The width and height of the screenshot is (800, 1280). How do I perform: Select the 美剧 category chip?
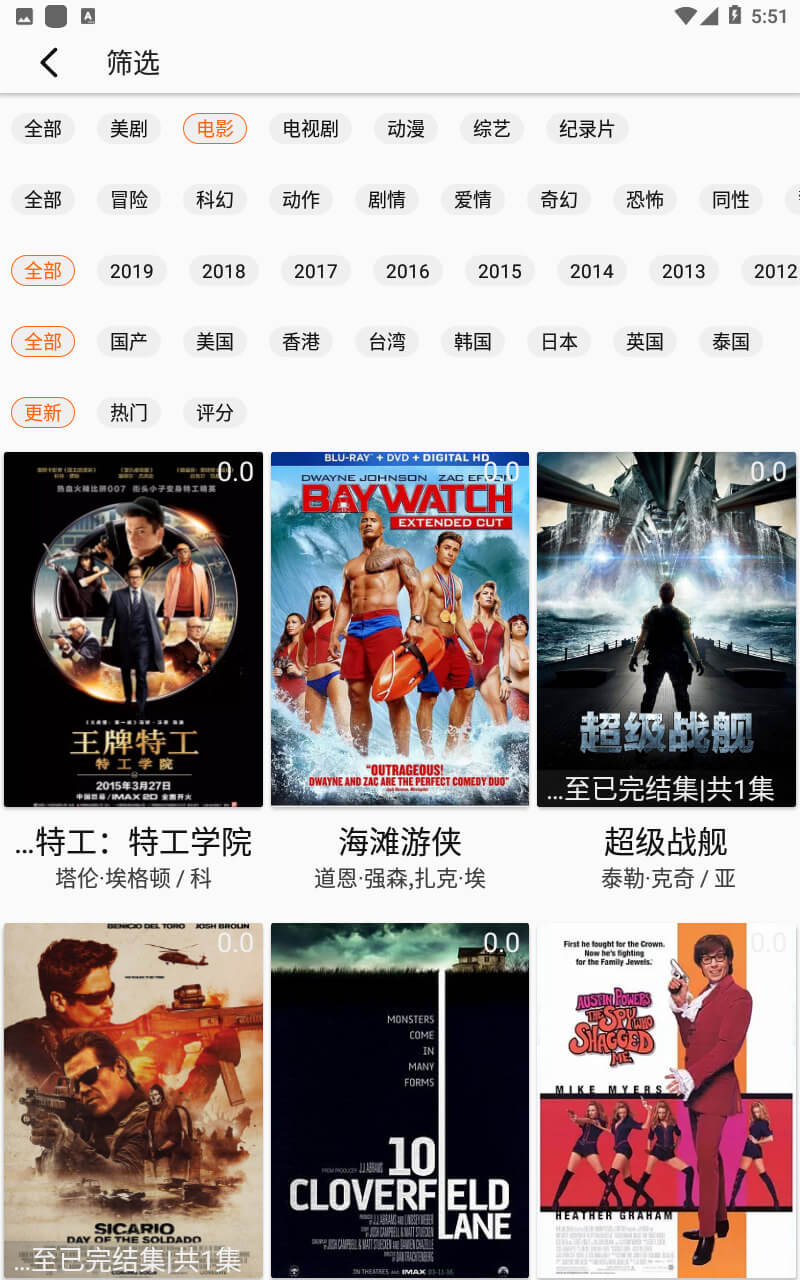coord(129,129)
